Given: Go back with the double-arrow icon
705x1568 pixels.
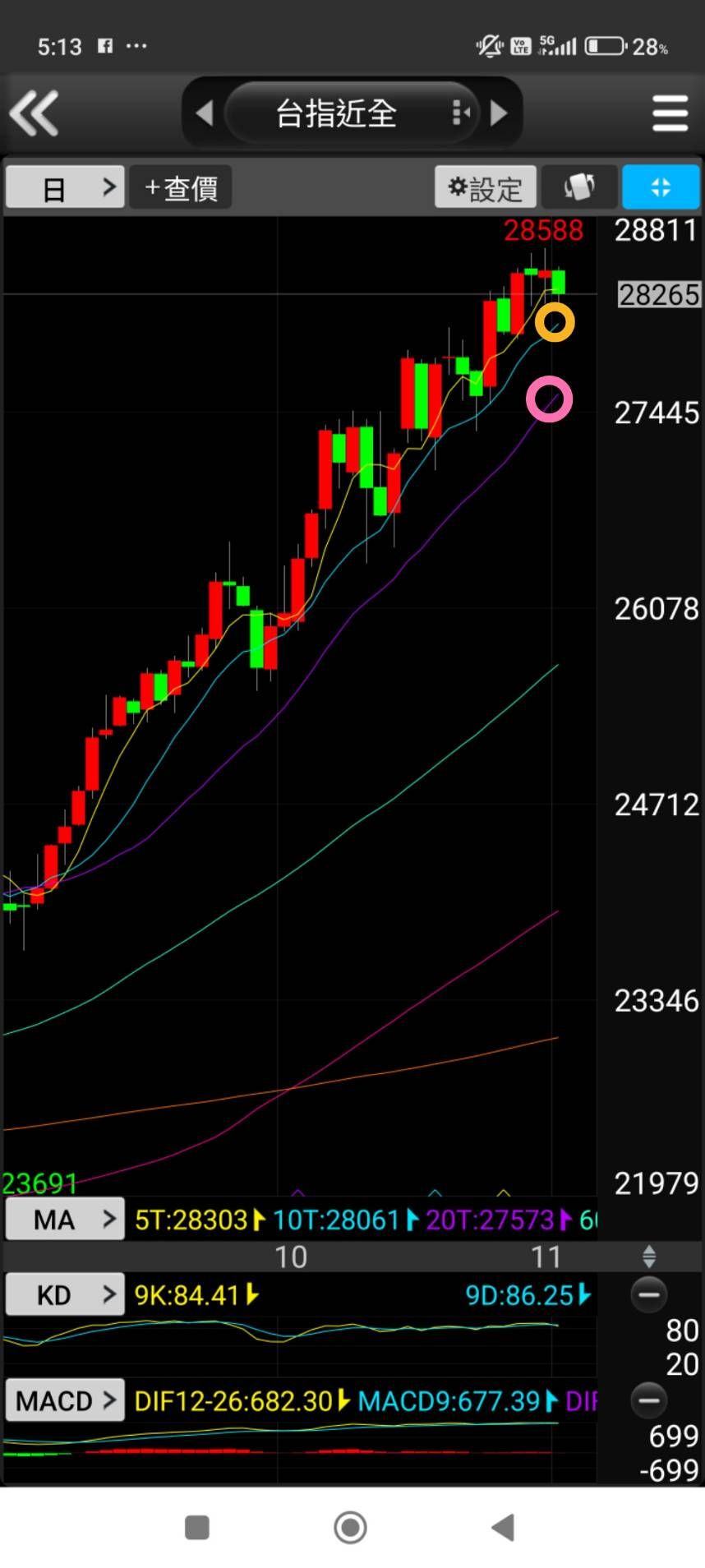Looking at the screenshot, I should click(x=35, y=112).
